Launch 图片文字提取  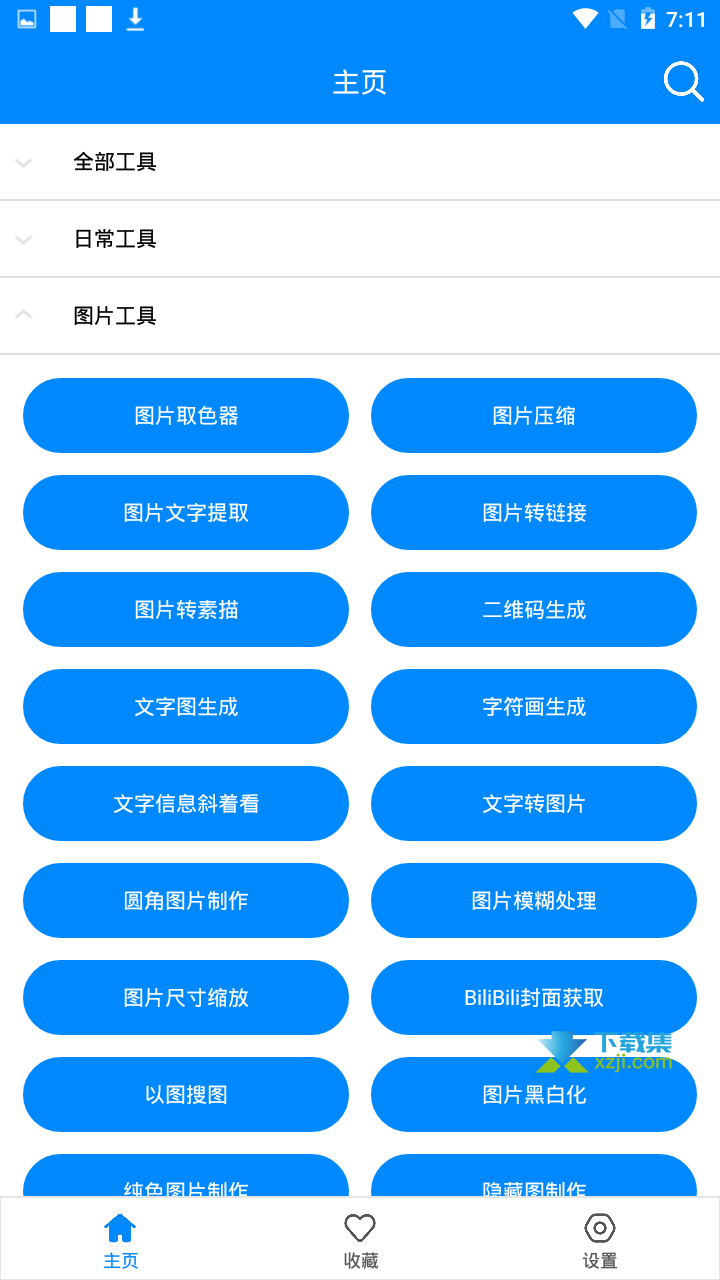(x=186, y=513)
